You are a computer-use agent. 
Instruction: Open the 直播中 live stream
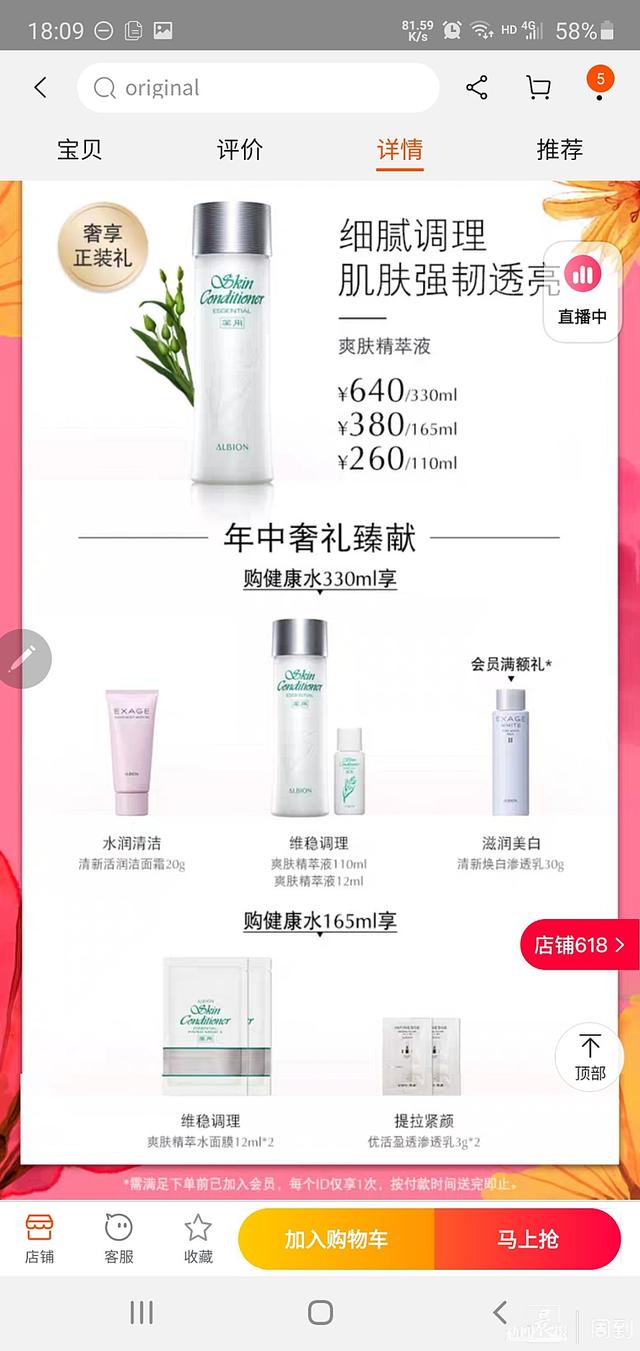(582, 290)
